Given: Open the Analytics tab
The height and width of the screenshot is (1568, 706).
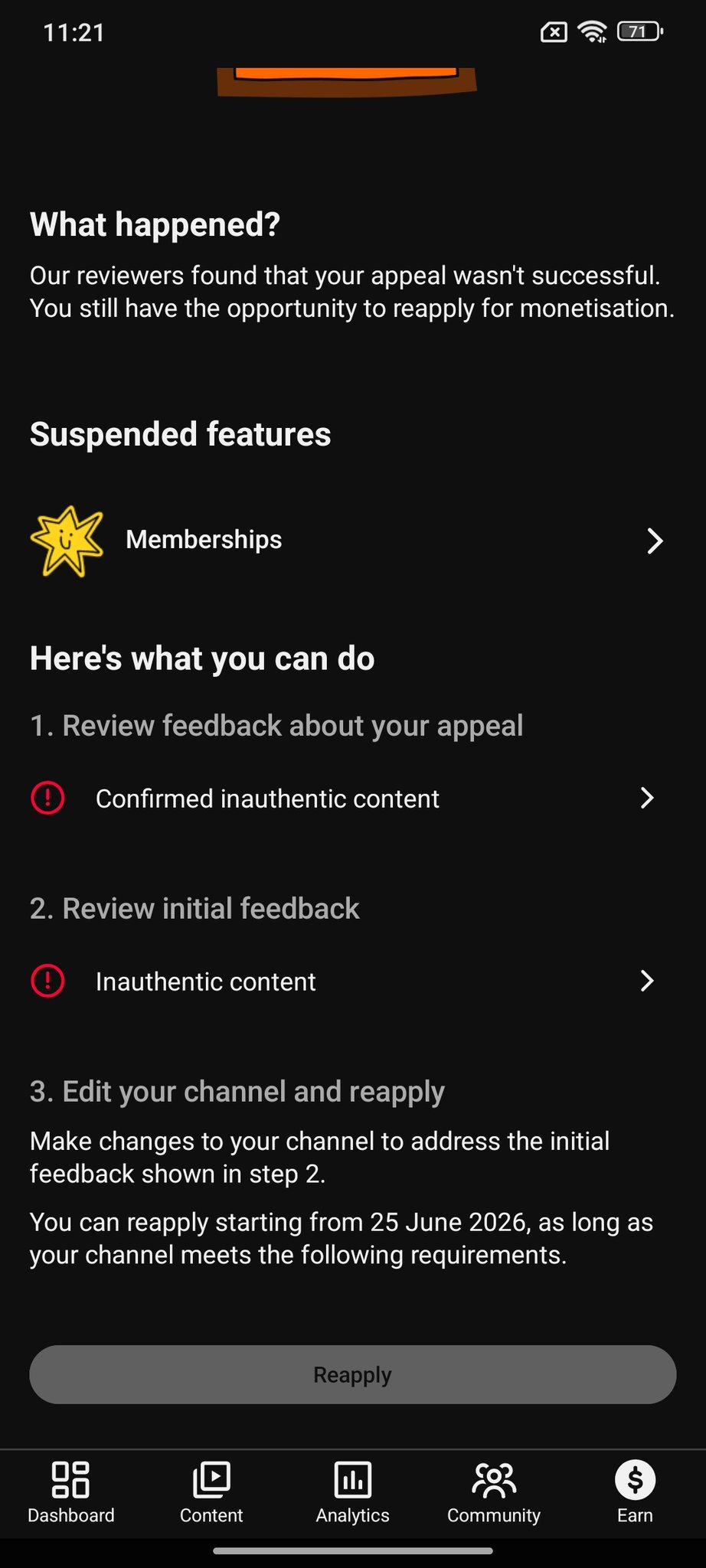Looking at the screenshot, I should tap(352, 1491).
